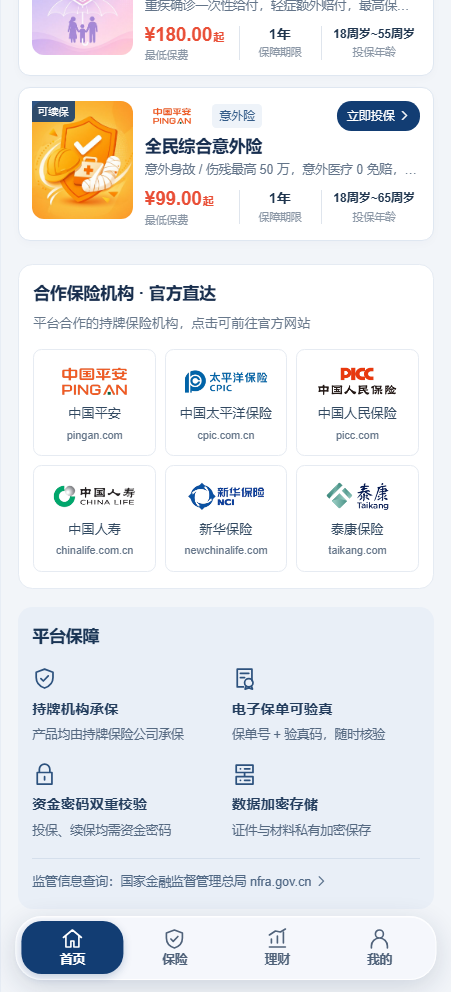Open 泰康保险 taikang.com tile
451x992 pixels.
[x=357, y=518]
